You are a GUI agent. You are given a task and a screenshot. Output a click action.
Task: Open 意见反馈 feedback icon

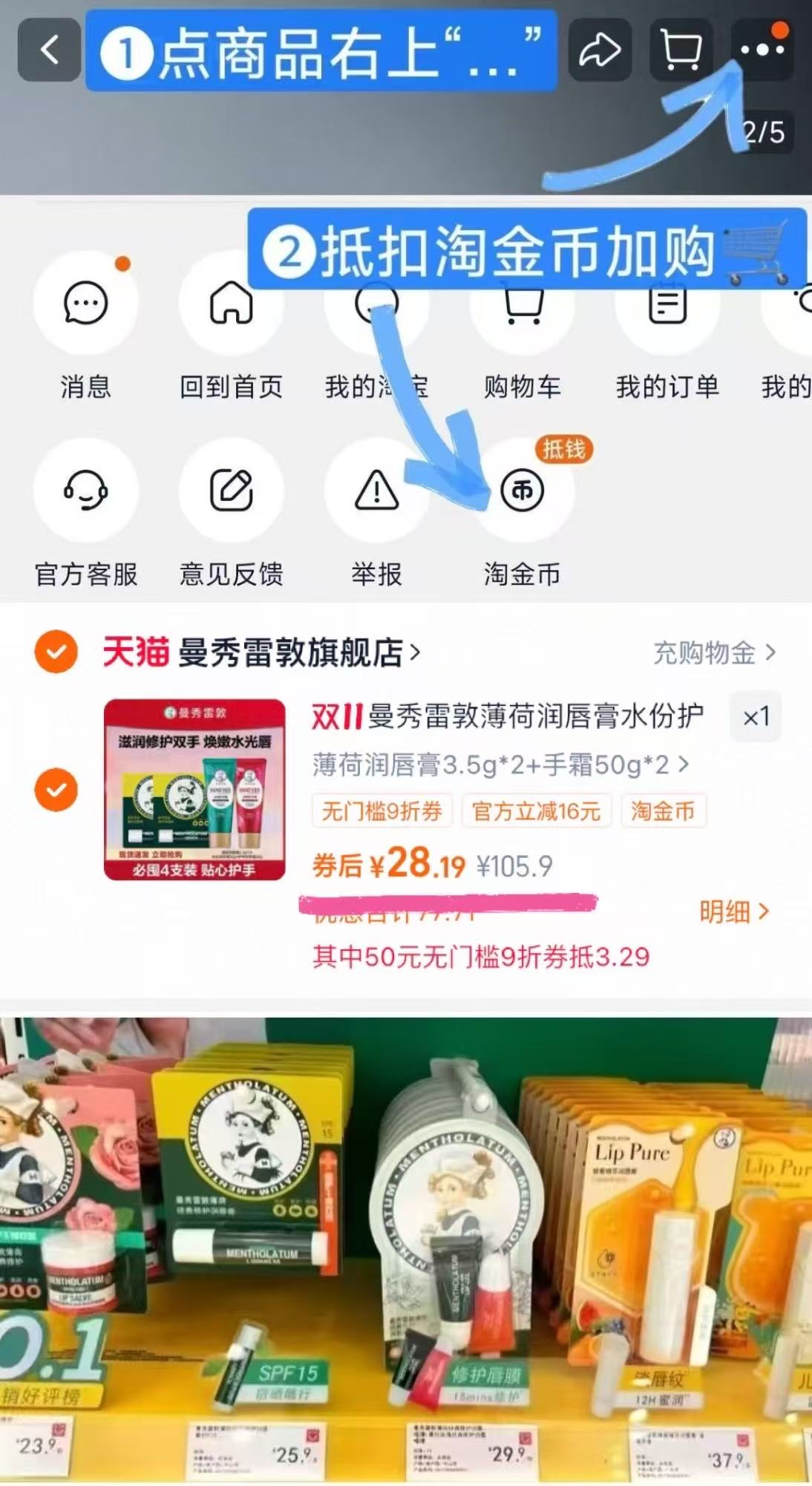(x=232, y=490)
